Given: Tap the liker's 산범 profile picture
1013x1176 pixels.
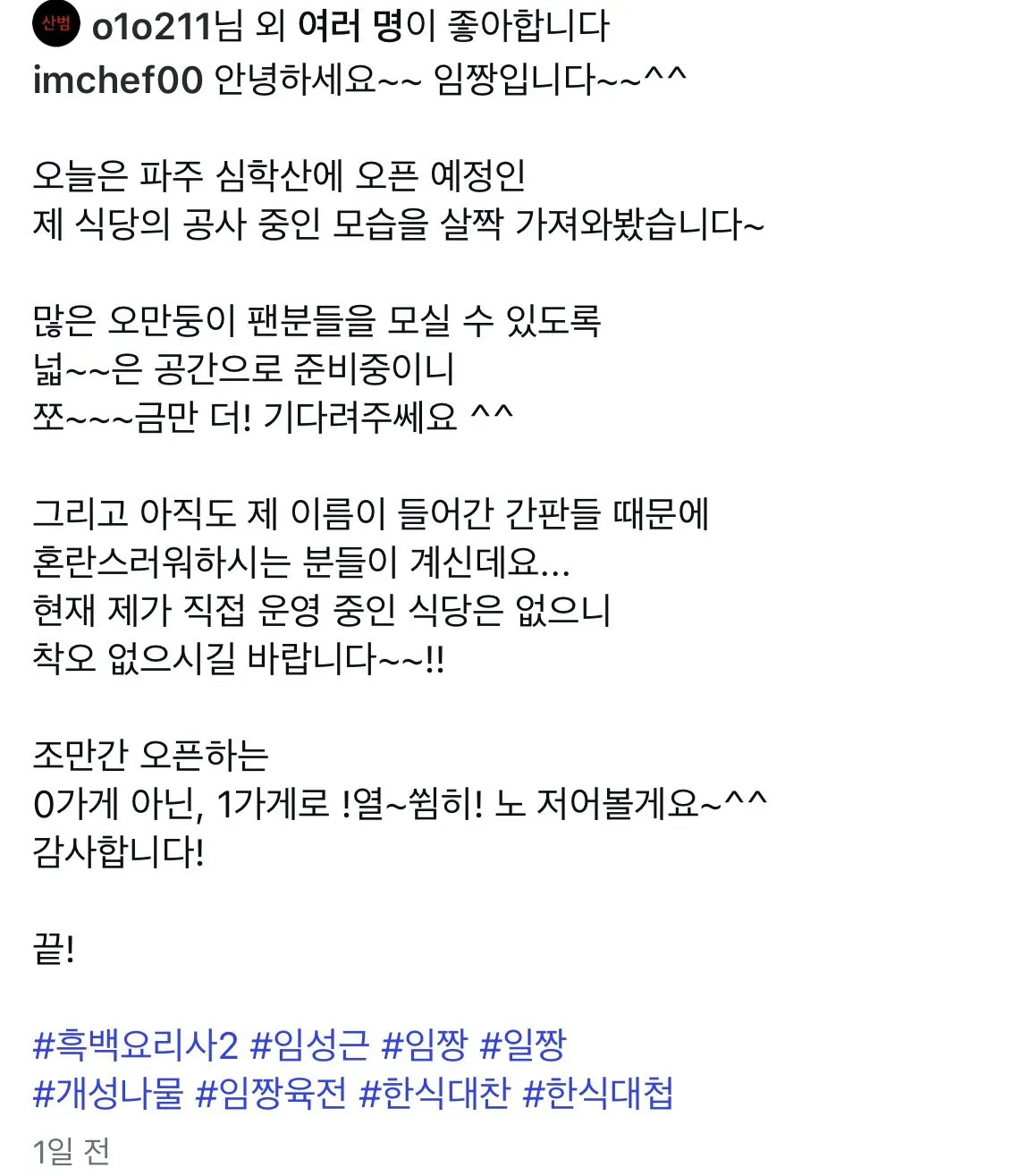Looking at the screenshot, I should click(x=55, y=25).
